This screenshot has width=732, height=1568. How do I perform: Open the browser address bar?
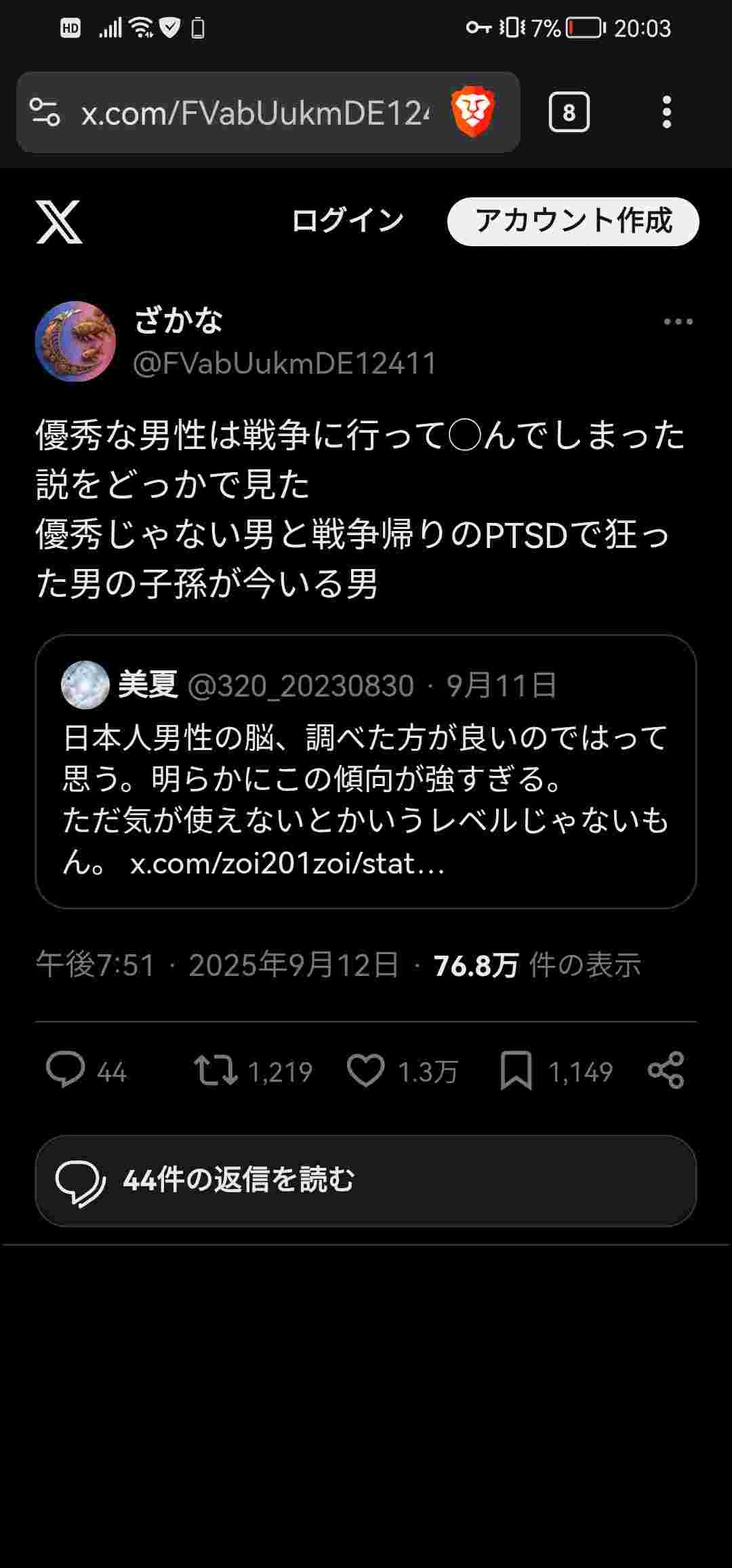254,113
